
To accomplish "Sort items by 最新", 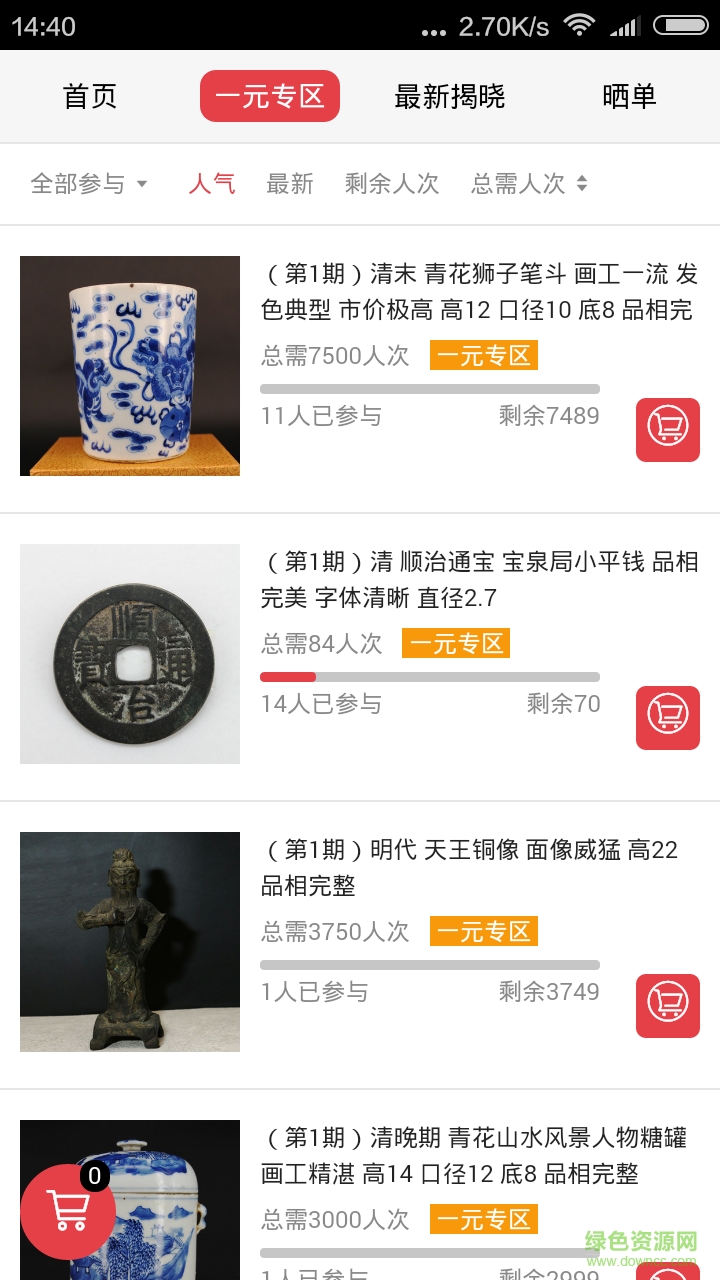I will pos(290,184).
